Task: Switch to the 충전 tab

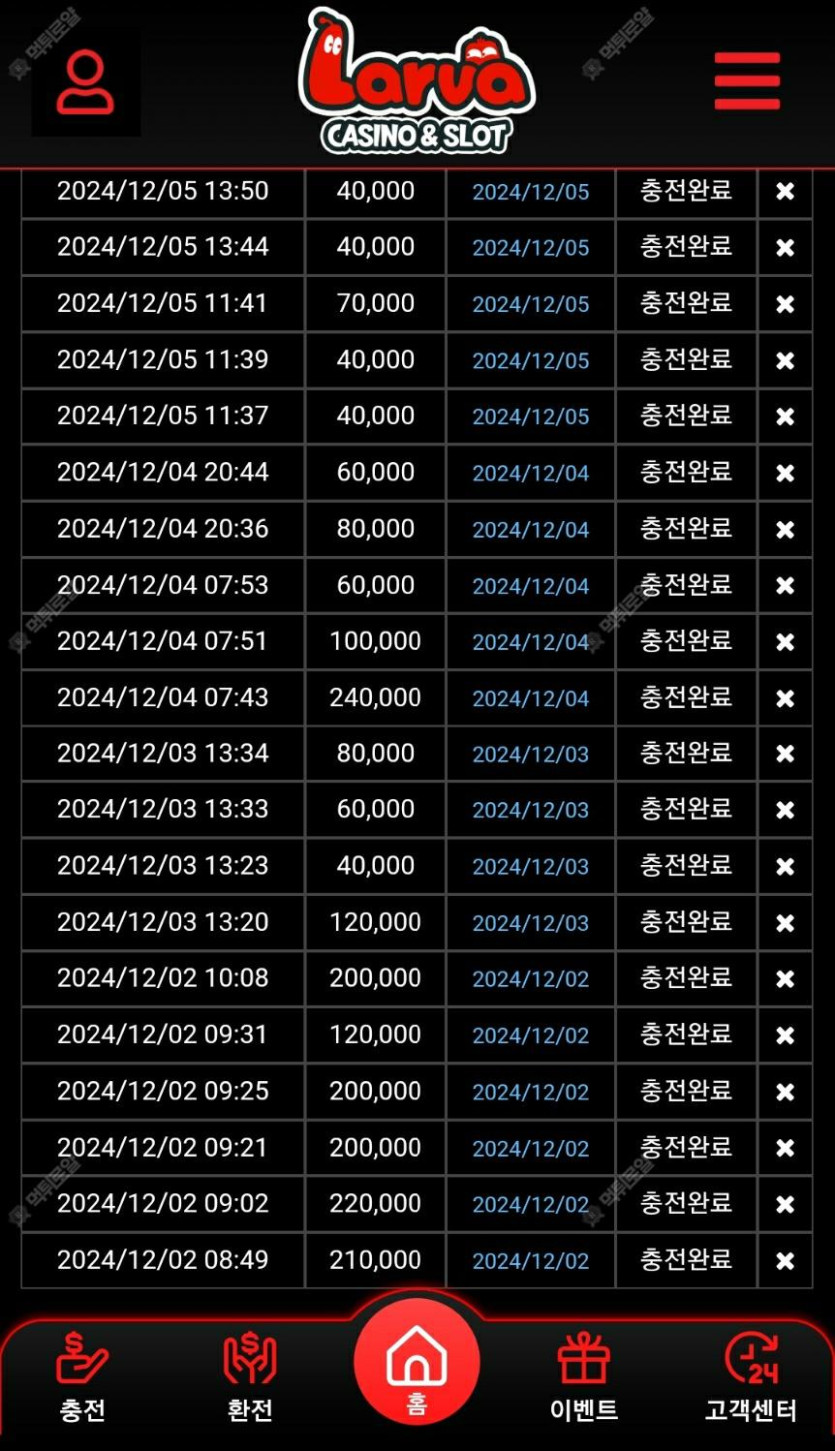Action: [x=83, y=1376]
